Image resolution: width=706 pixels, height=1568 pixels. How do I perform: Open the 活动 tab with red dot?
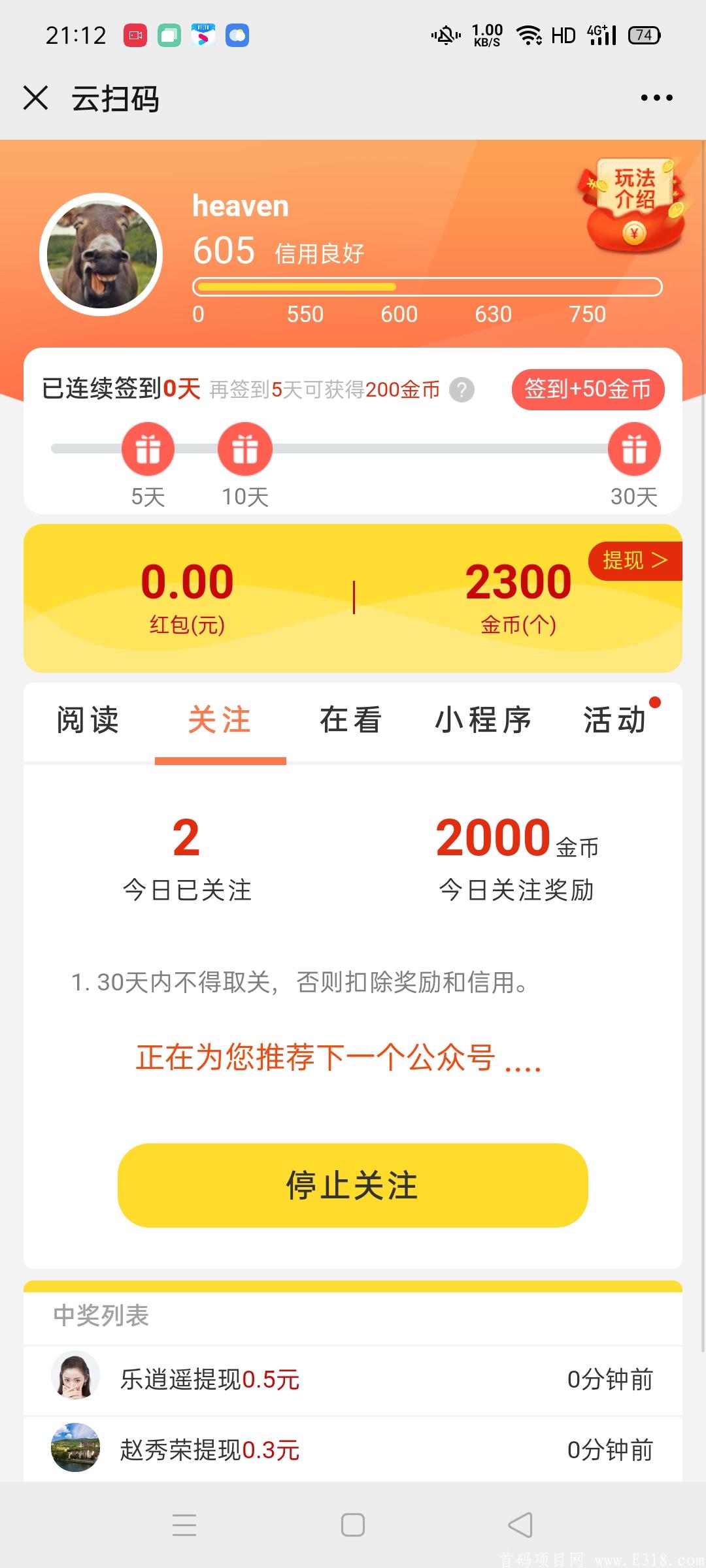pos(614,721)
